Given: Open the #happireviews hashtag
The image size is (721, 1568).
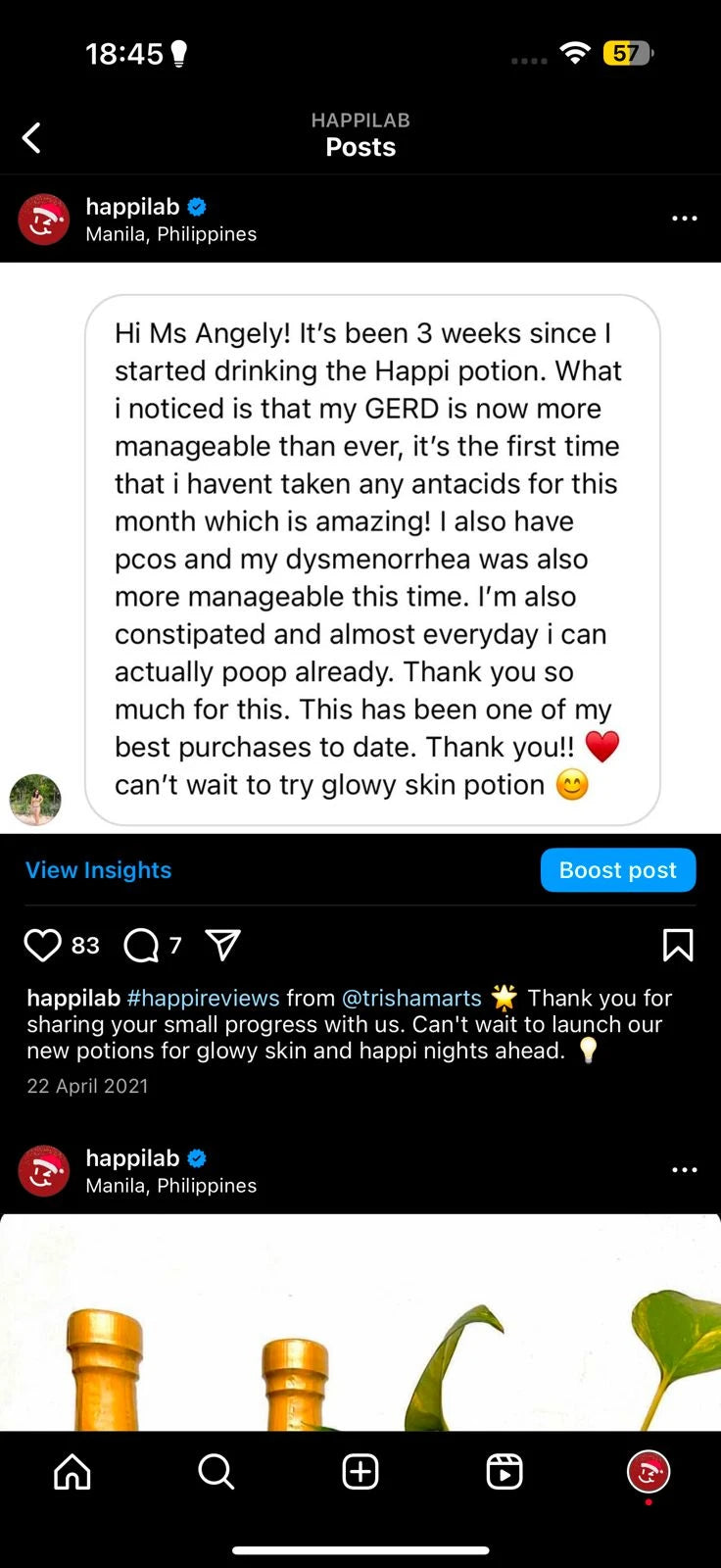Looking at the screenshot, I should (x=203, y=999).
